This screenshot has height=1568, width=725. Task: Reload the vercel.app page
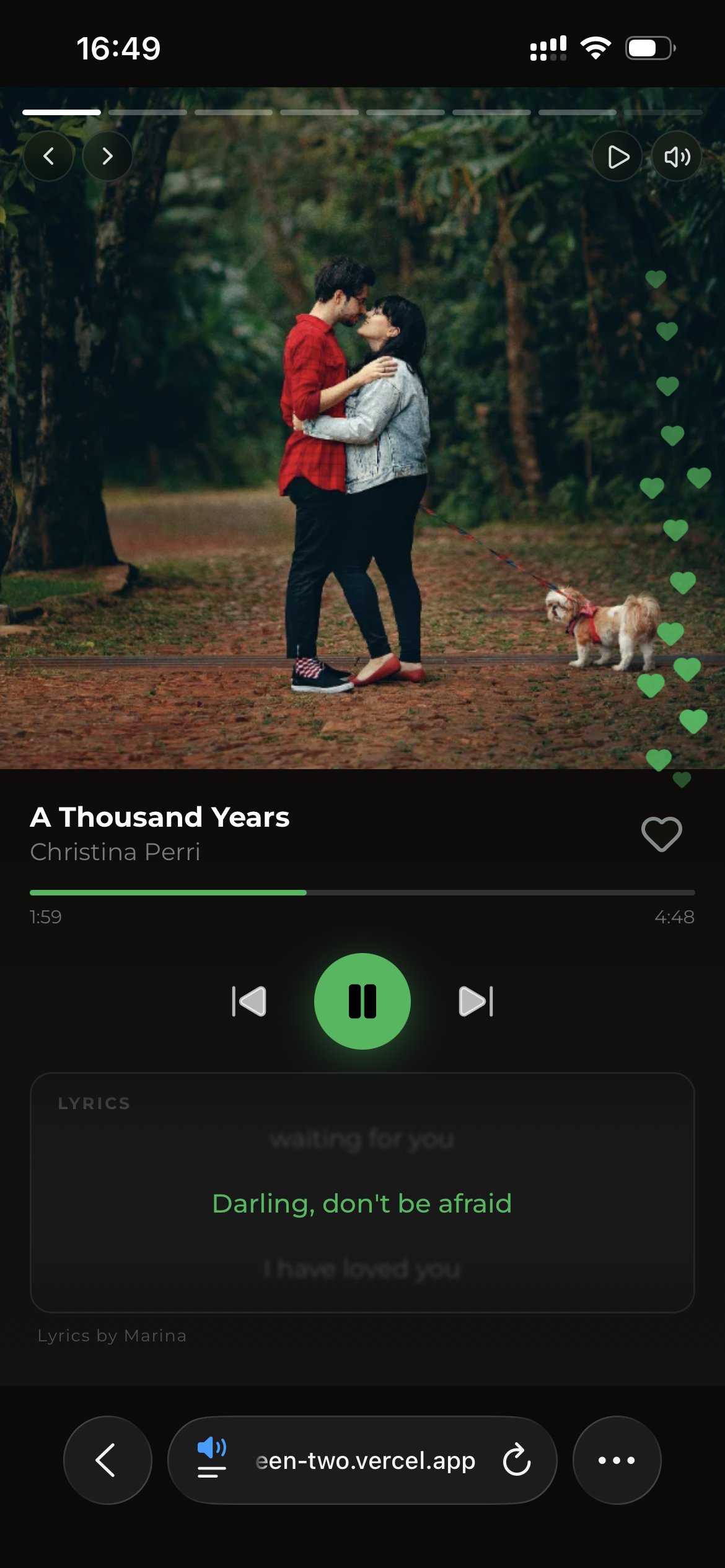click(x=516, y=1460)
